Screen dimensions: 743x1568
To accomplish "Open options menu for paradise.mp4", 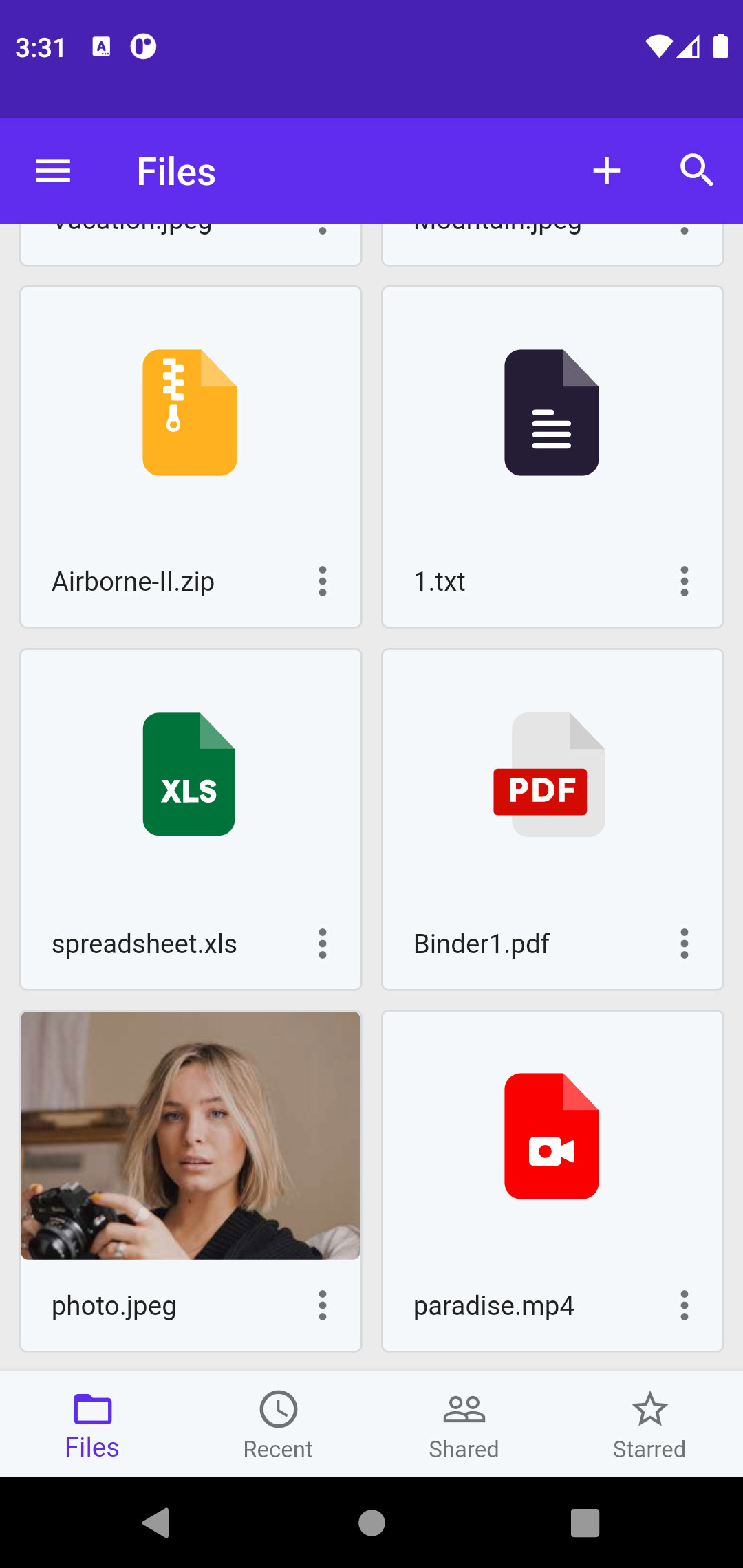I will (684, 1305).
